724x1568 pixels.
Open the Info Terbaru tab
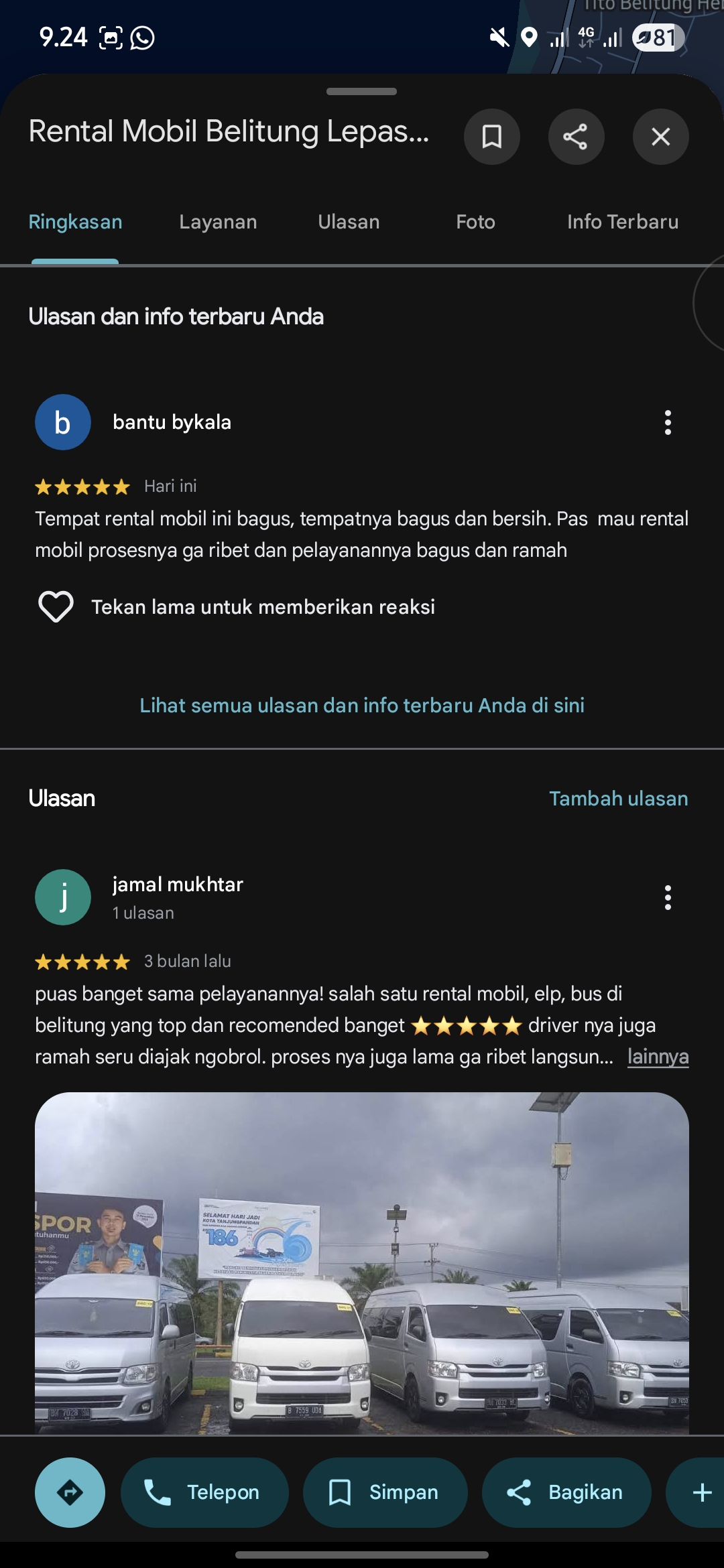(623, 222)
